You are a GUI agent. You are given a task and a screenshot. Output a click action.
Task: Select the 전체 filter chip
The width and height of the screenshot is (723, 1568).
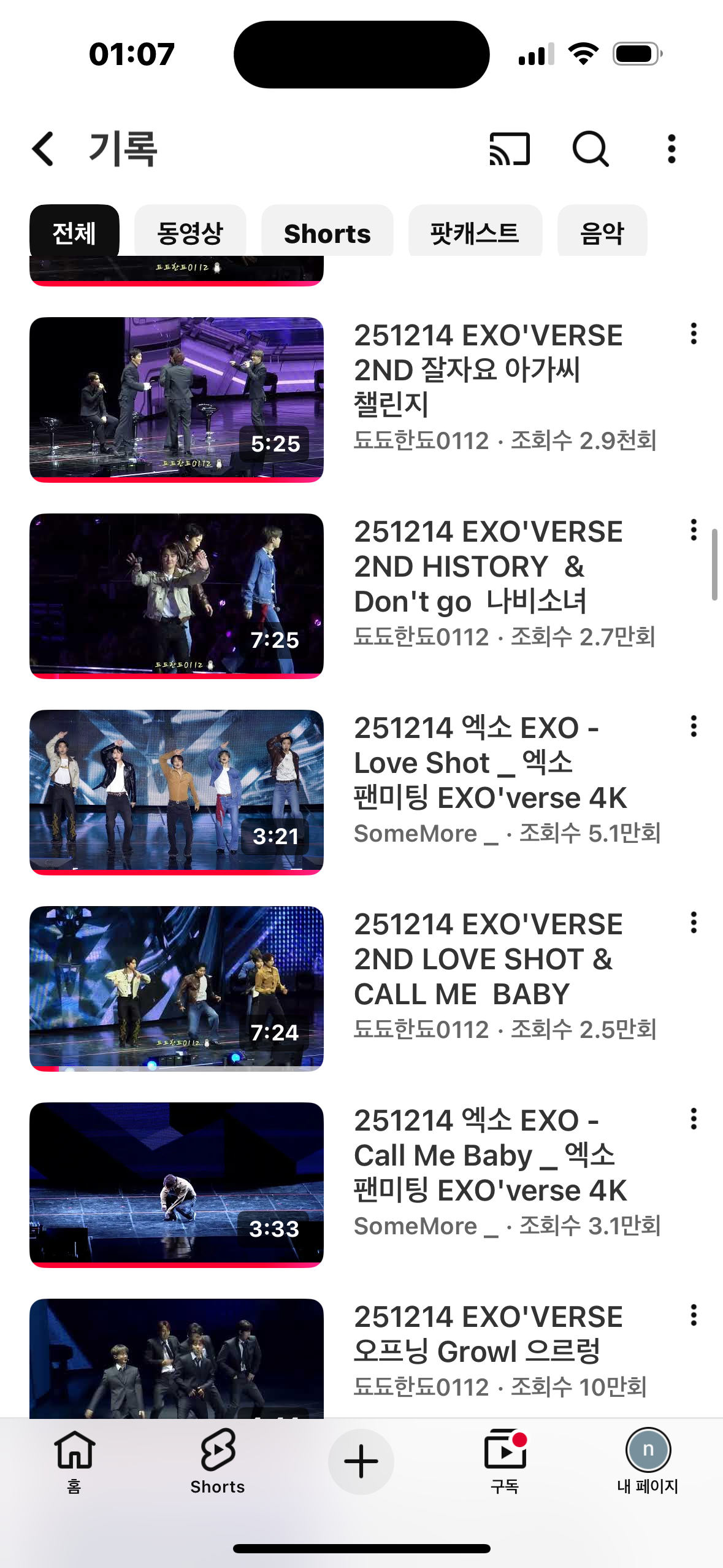coord(74,233)
